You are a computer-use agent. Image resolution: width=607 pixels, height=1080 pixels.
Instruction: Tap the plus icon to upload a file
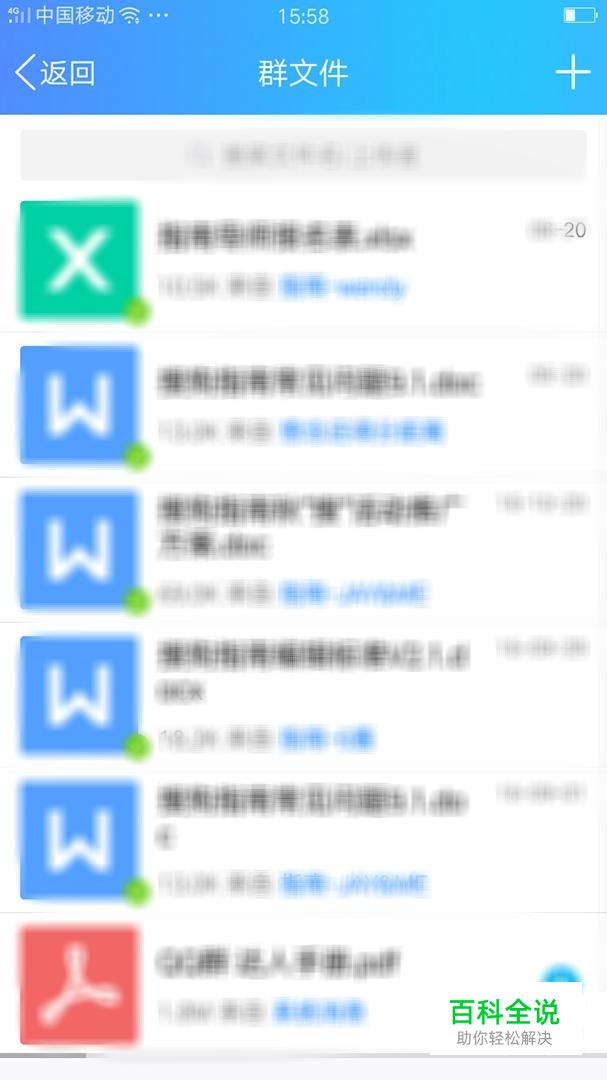(x=572, y=73)
